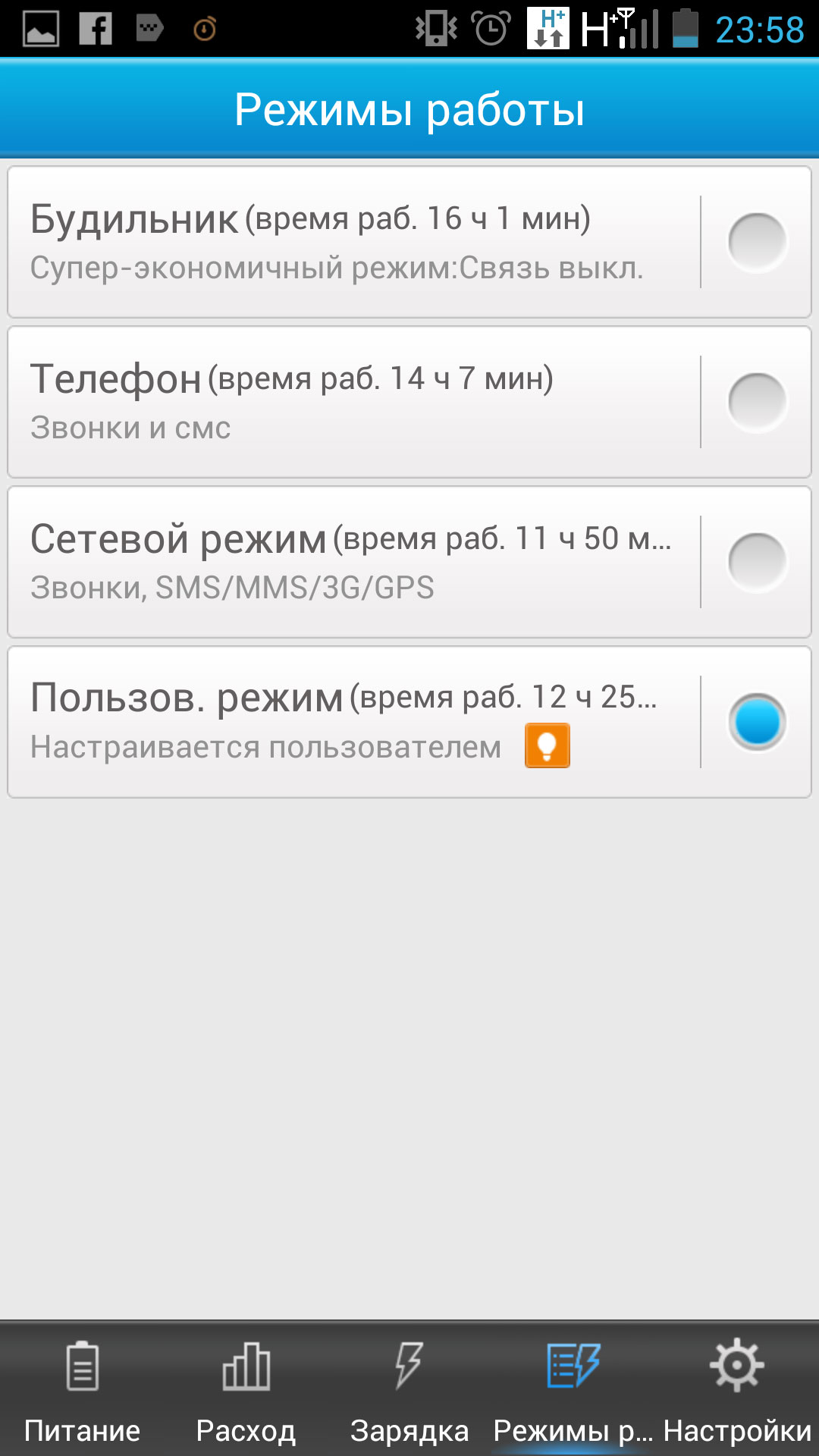Screen dimensions: 819x1456
Task: Go to the Зарядка tab
Action: [x=409, y=1389]
